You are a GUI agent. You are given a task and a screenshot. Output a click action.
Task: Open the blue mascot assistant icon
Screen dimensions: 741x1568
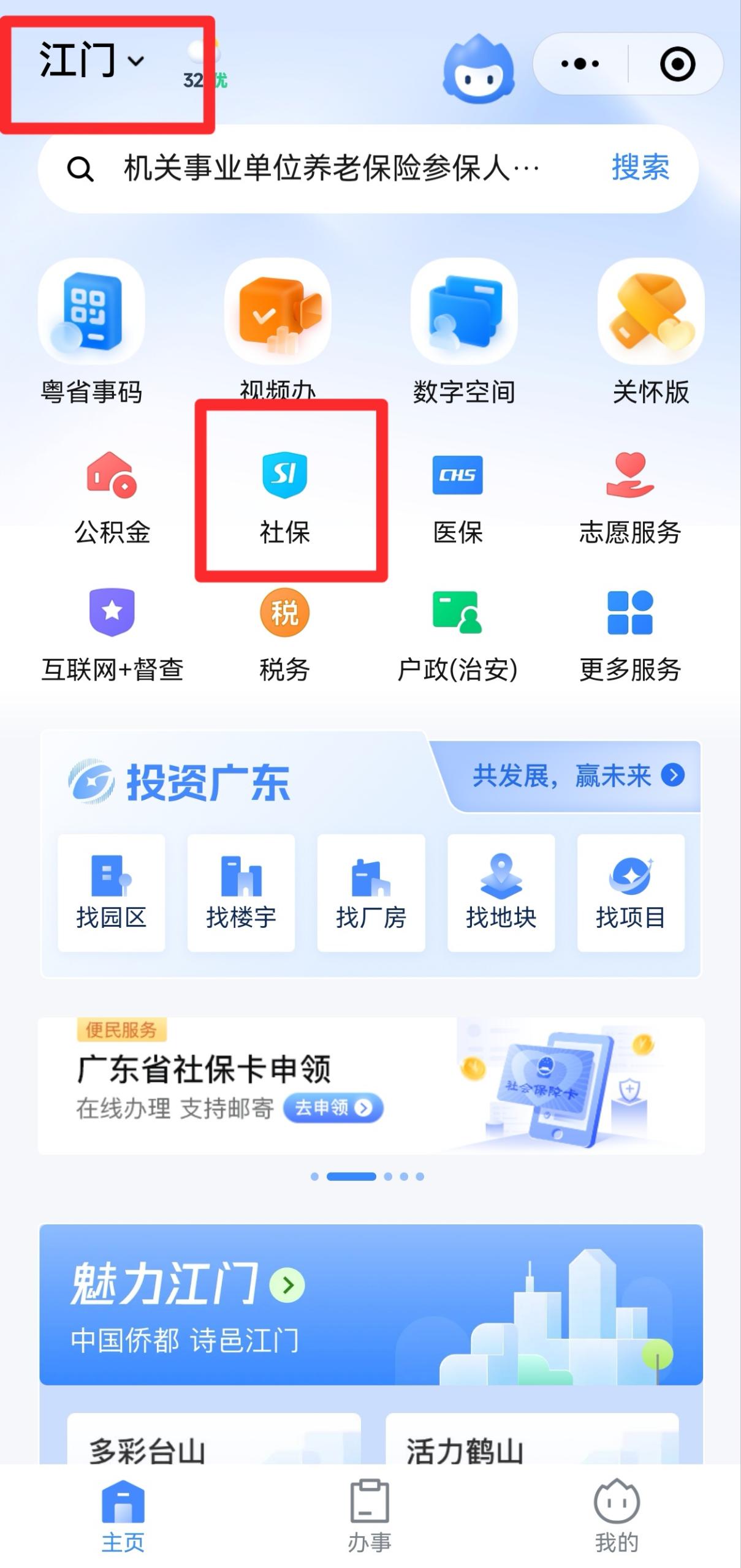(478, 67)
